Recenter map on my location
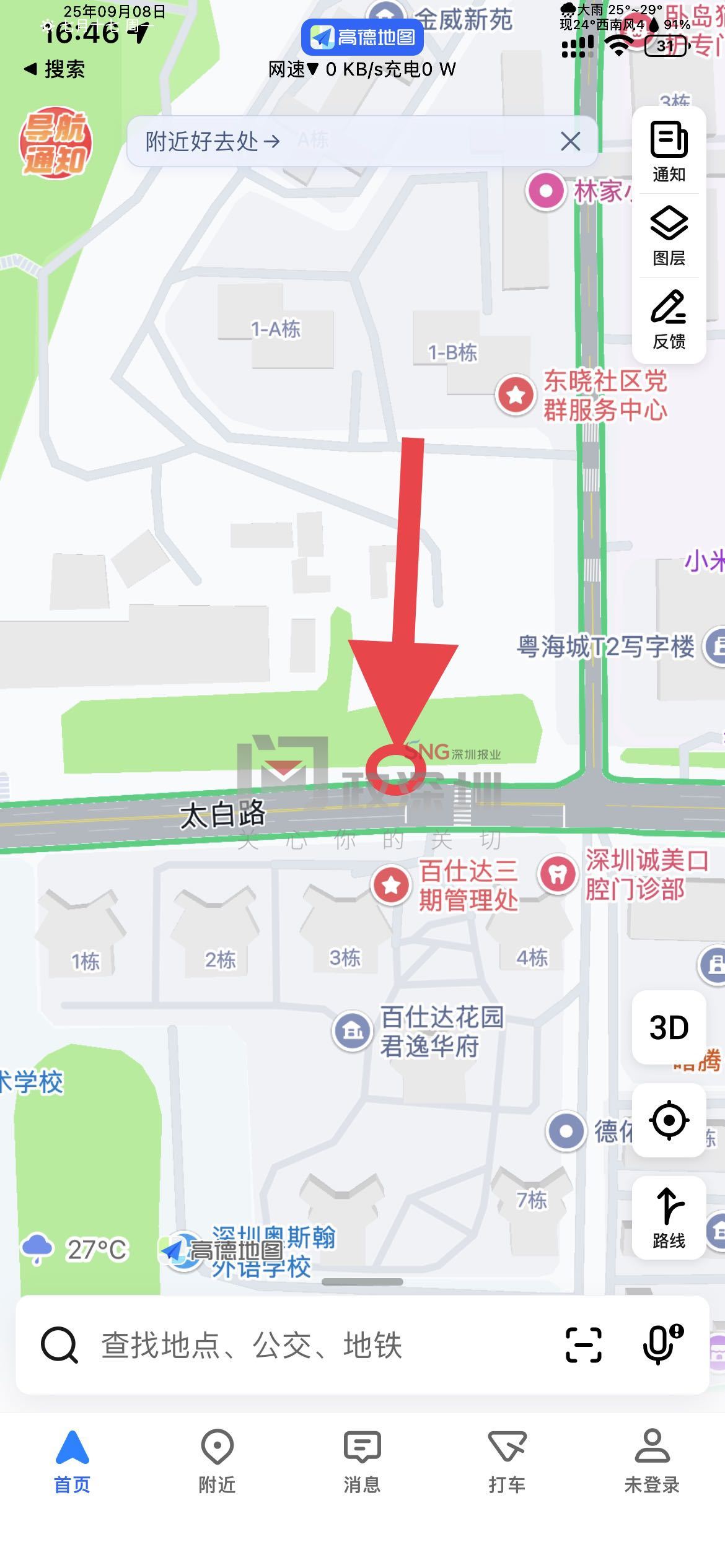725x1568 pixels. 669,1120
